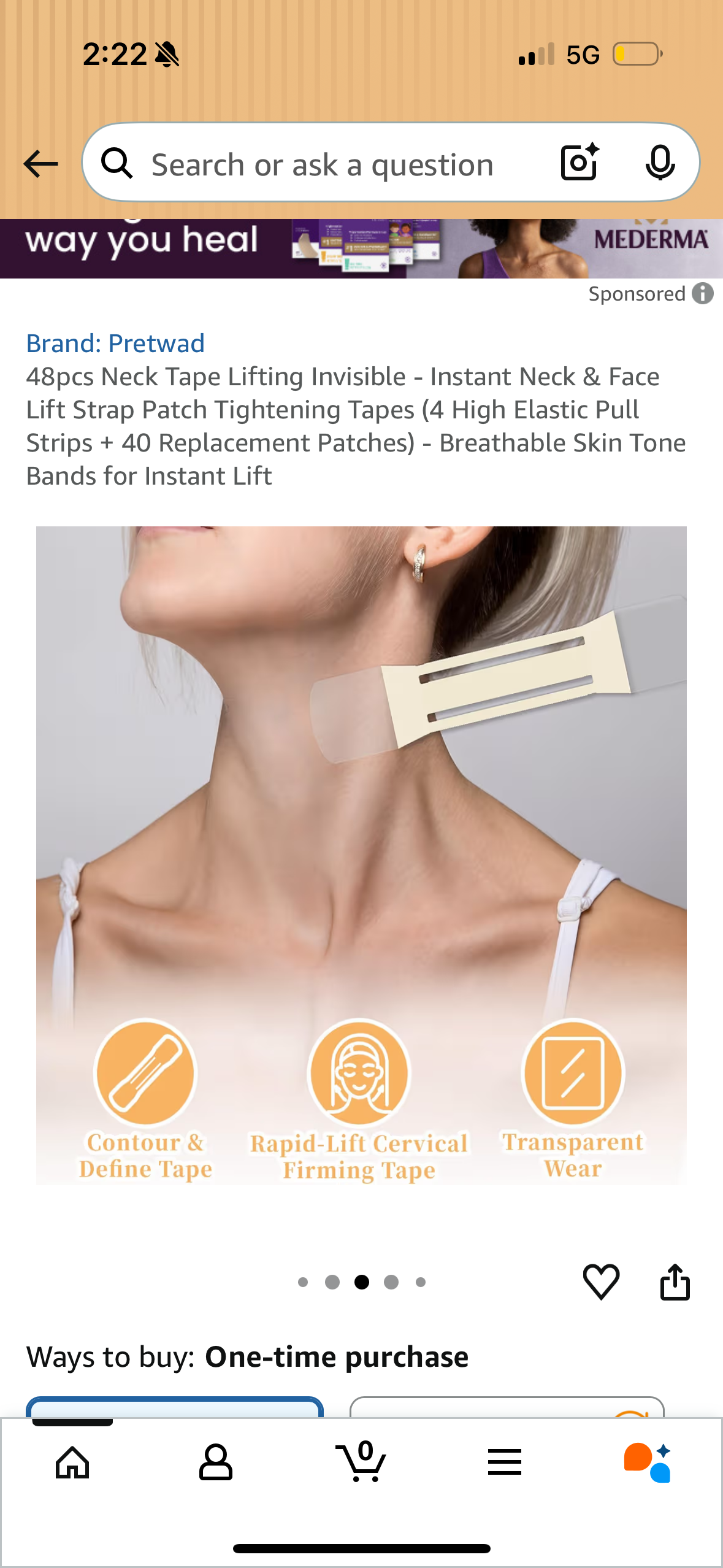This screenshot has height=1568, width=723.
Task: Jump to the first carousel dot
Action: (x=304, y=1282)
